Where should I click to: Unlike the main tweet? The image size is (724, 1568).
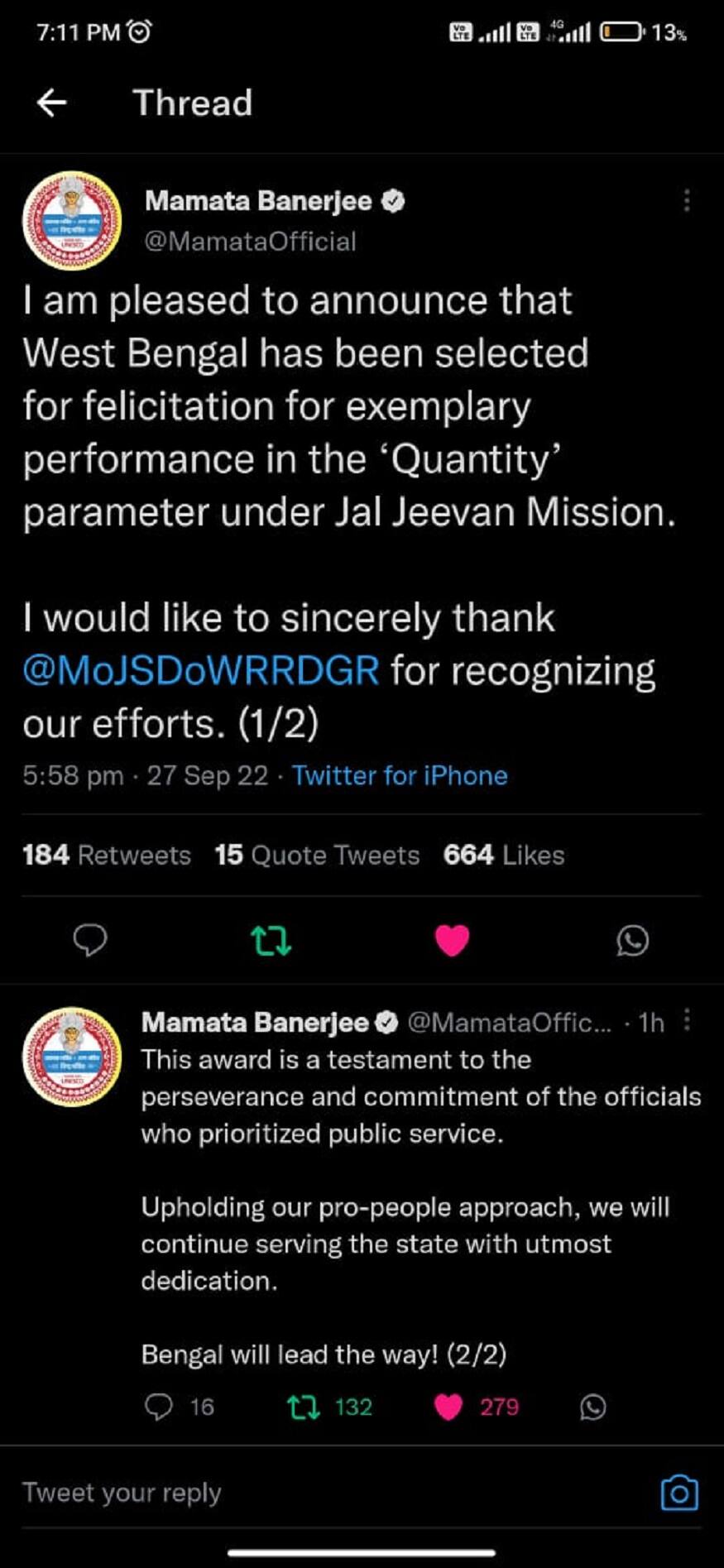pos(452,941)
